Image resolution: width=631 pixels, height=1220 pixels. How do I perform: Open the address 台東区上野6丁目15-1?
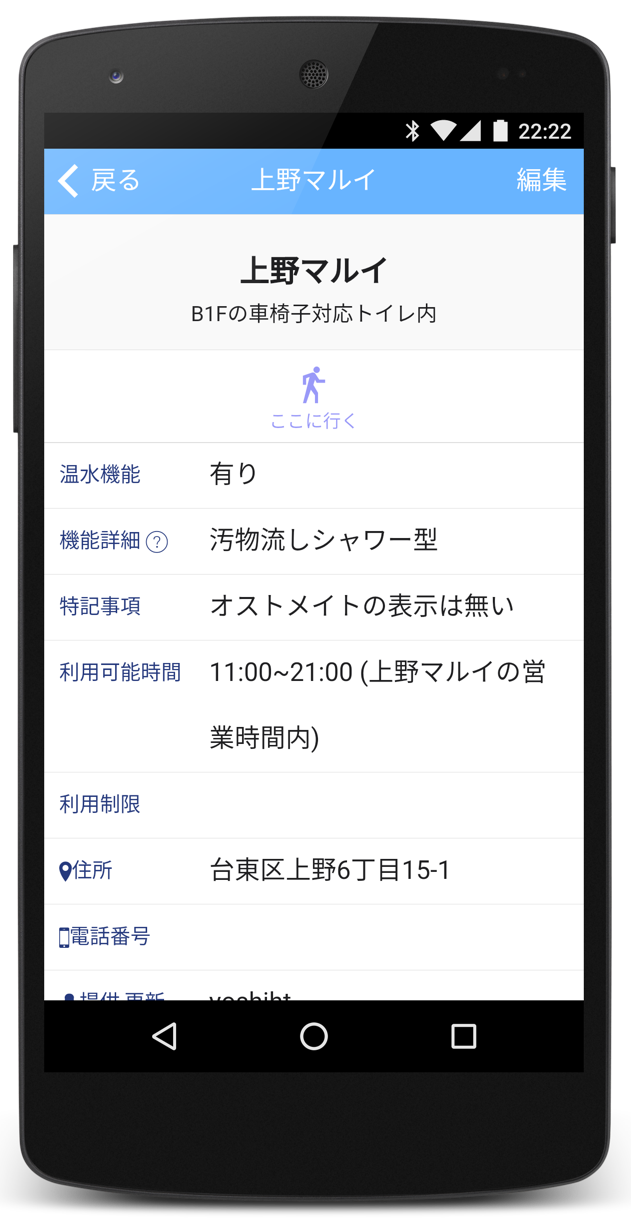[330, 870]
